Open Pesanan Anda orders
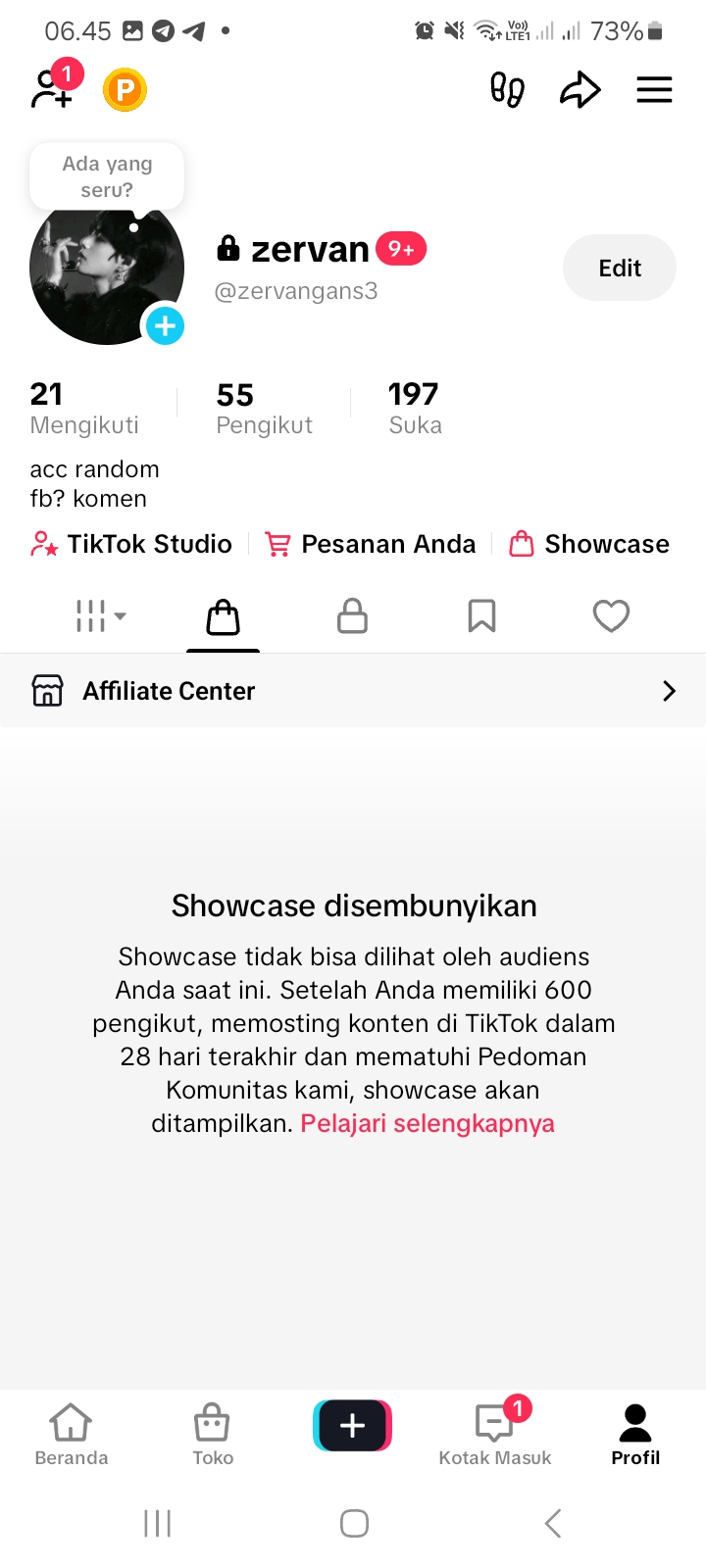Image resolution: width=706 pixels, height=1568 pixels. (371, 544)
